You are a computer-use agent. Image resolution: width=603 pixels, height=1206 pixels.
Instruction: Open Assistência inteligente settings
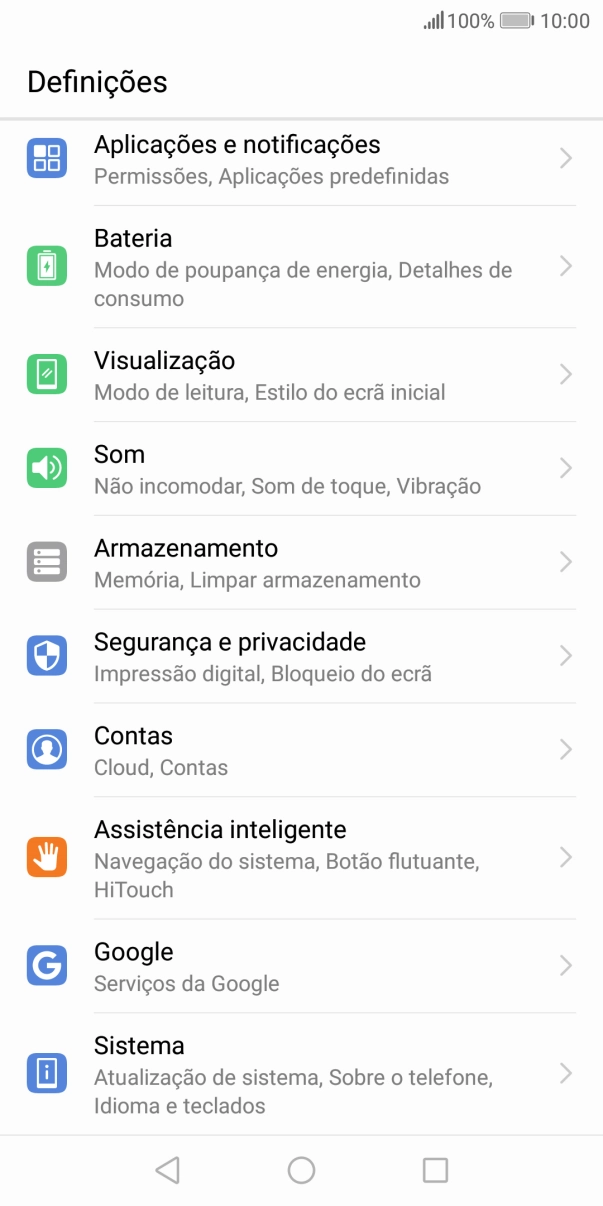pyautogui.click(x=300, y=858)
